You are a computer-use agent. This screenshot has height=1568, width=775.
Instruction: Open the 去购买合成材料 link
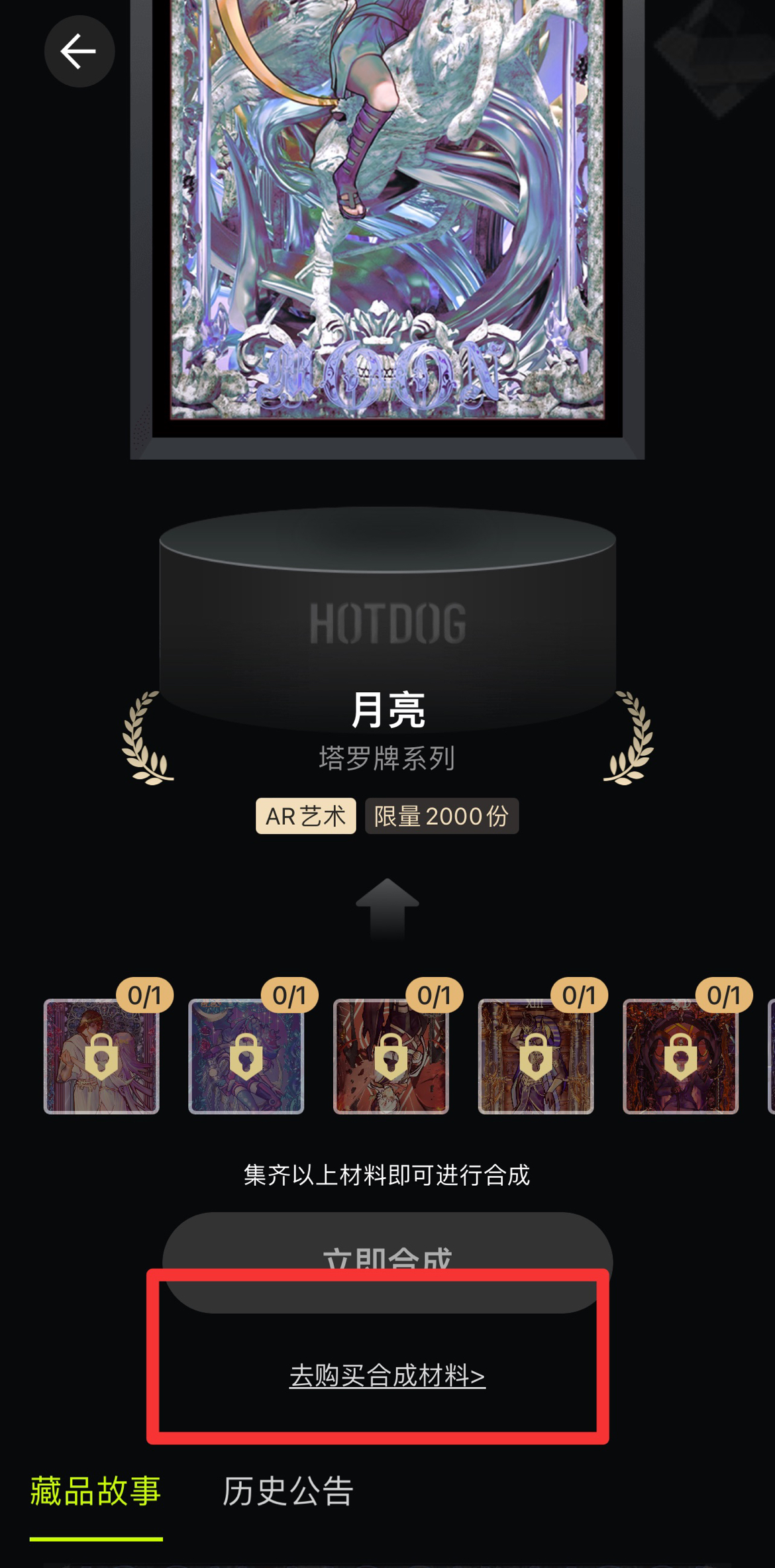click(x=387, y=1376)
